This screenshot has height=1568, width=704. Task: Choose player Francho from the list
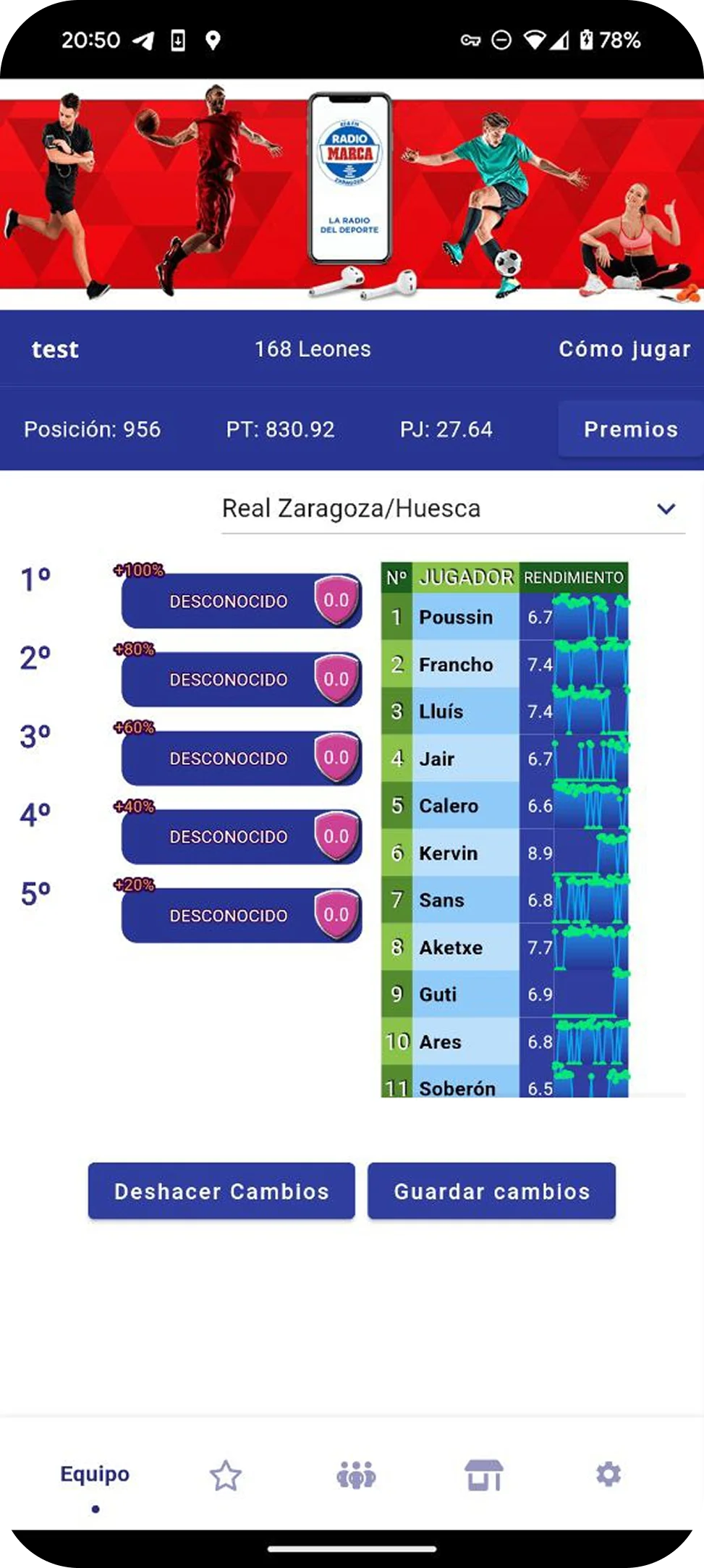[456, 665]
